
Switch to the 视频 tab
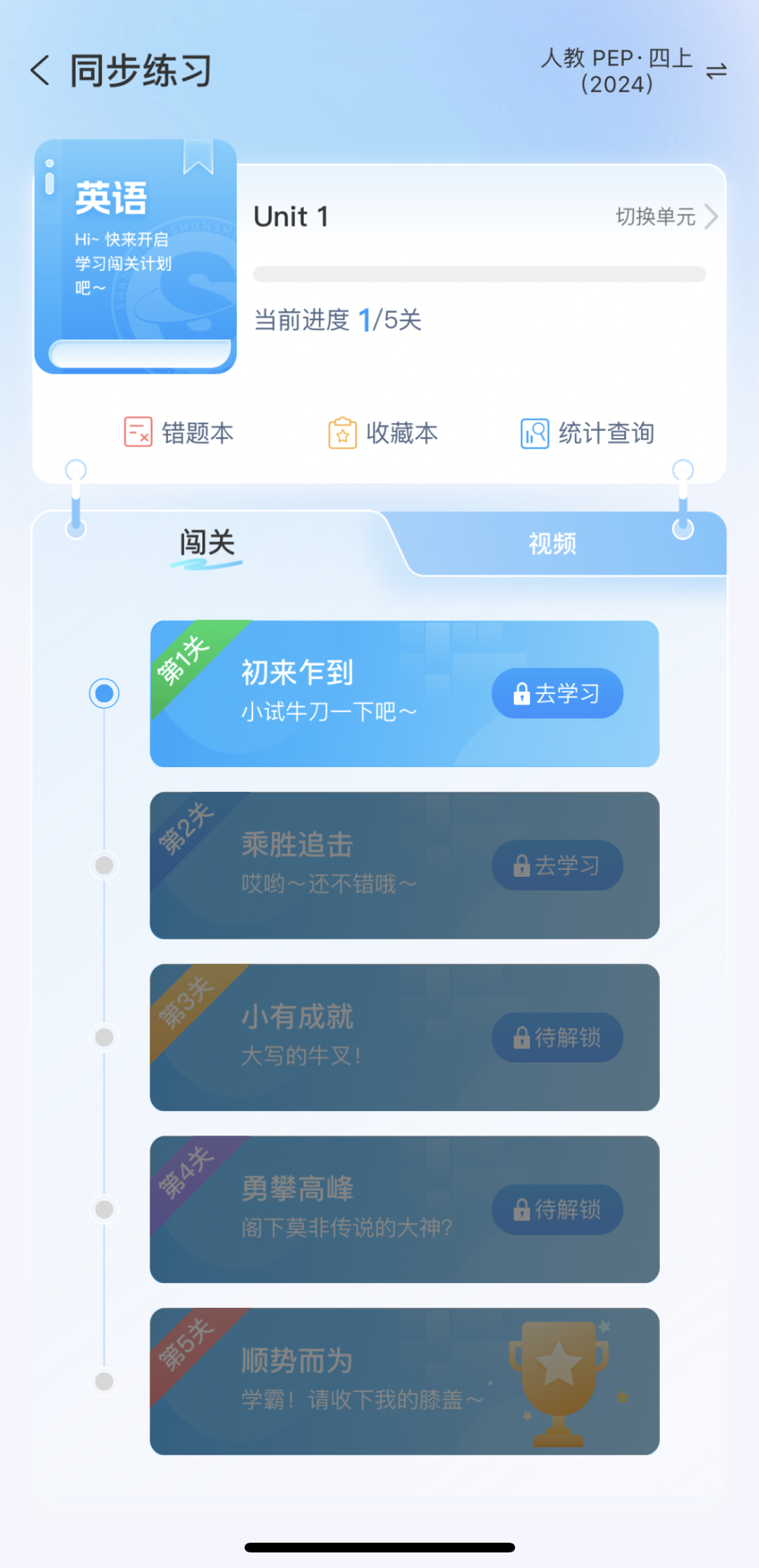coord(552,544)
